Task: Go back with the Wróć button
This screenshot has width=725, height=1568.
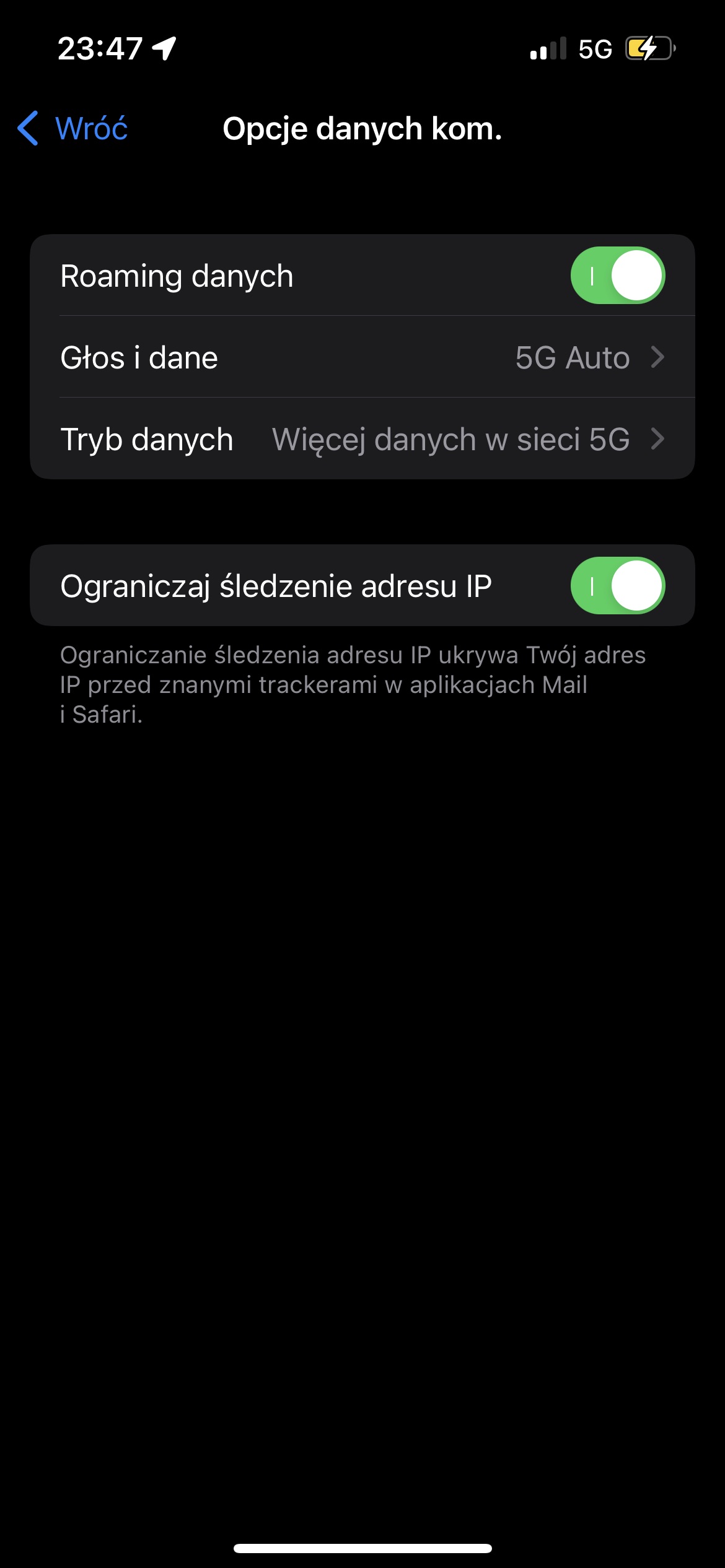Action: coord(73,129)
